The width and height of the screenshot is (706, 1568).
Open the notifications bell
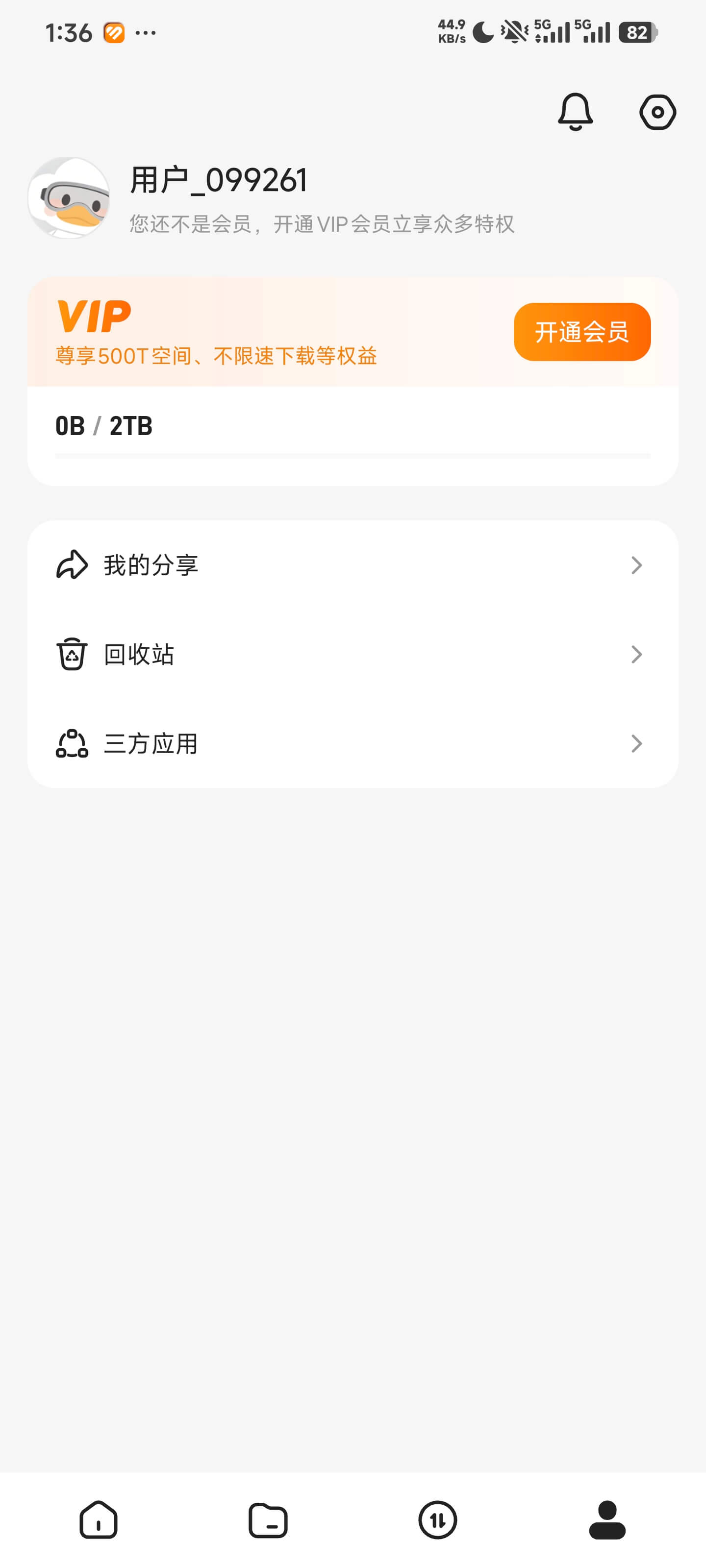[575, 112]
